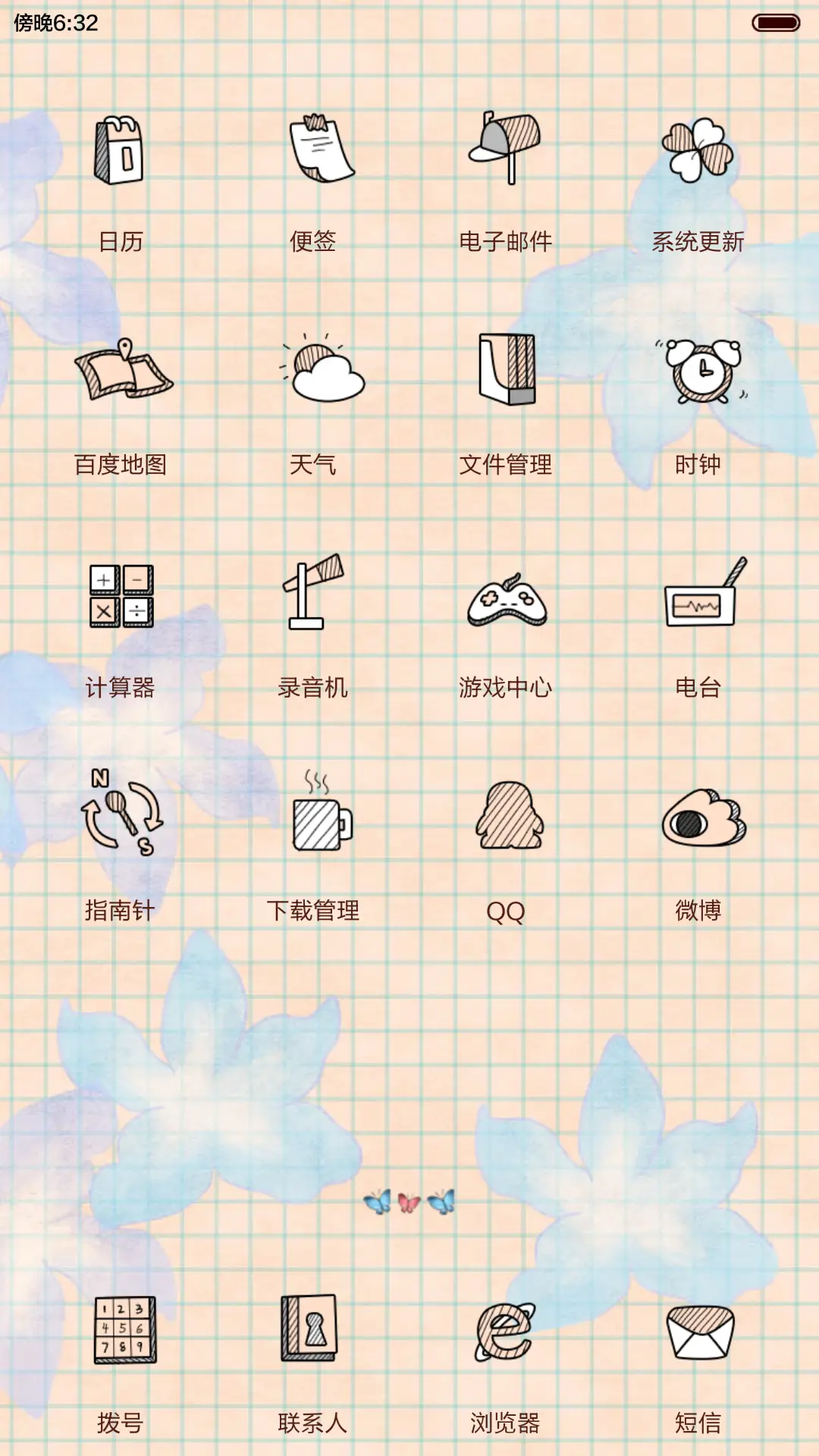Launch the 浏览器 (Browser) with the e icon

[504, 1331]
